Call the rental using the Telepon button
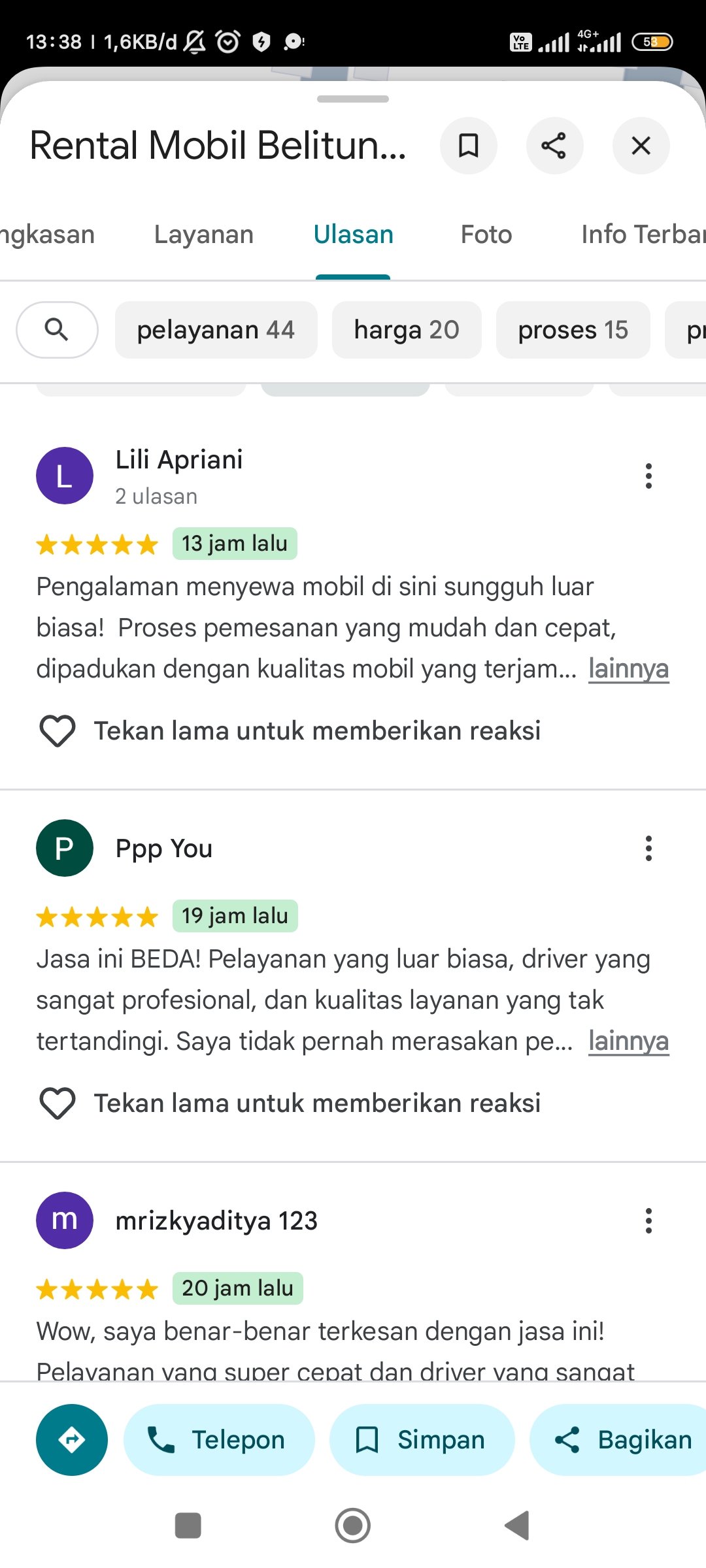The width and height of the screenshot is (706, 1568). pos(219,1440)
